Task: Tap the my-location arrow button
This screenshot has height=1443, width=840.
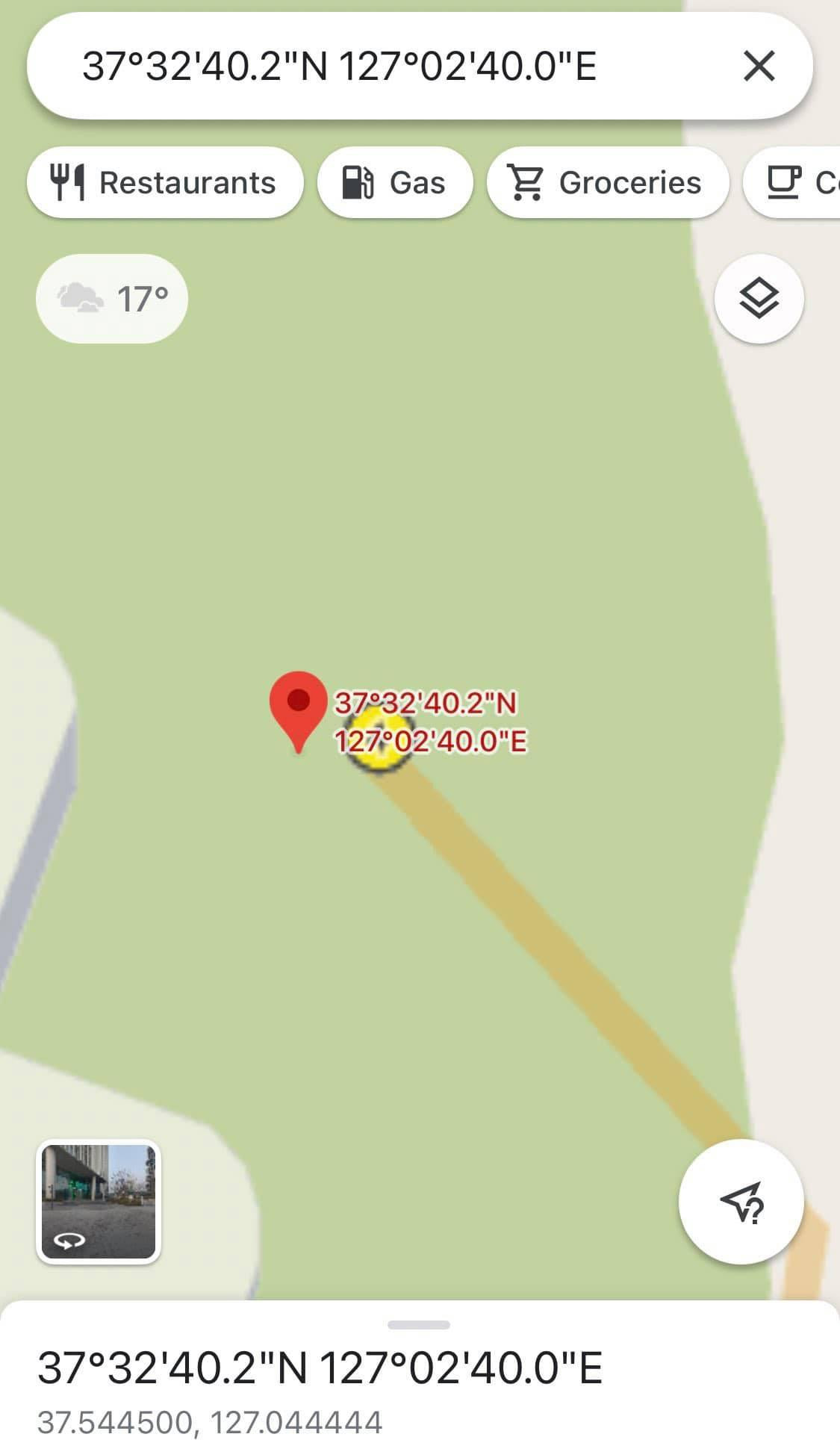Action: pos(741,1202)
